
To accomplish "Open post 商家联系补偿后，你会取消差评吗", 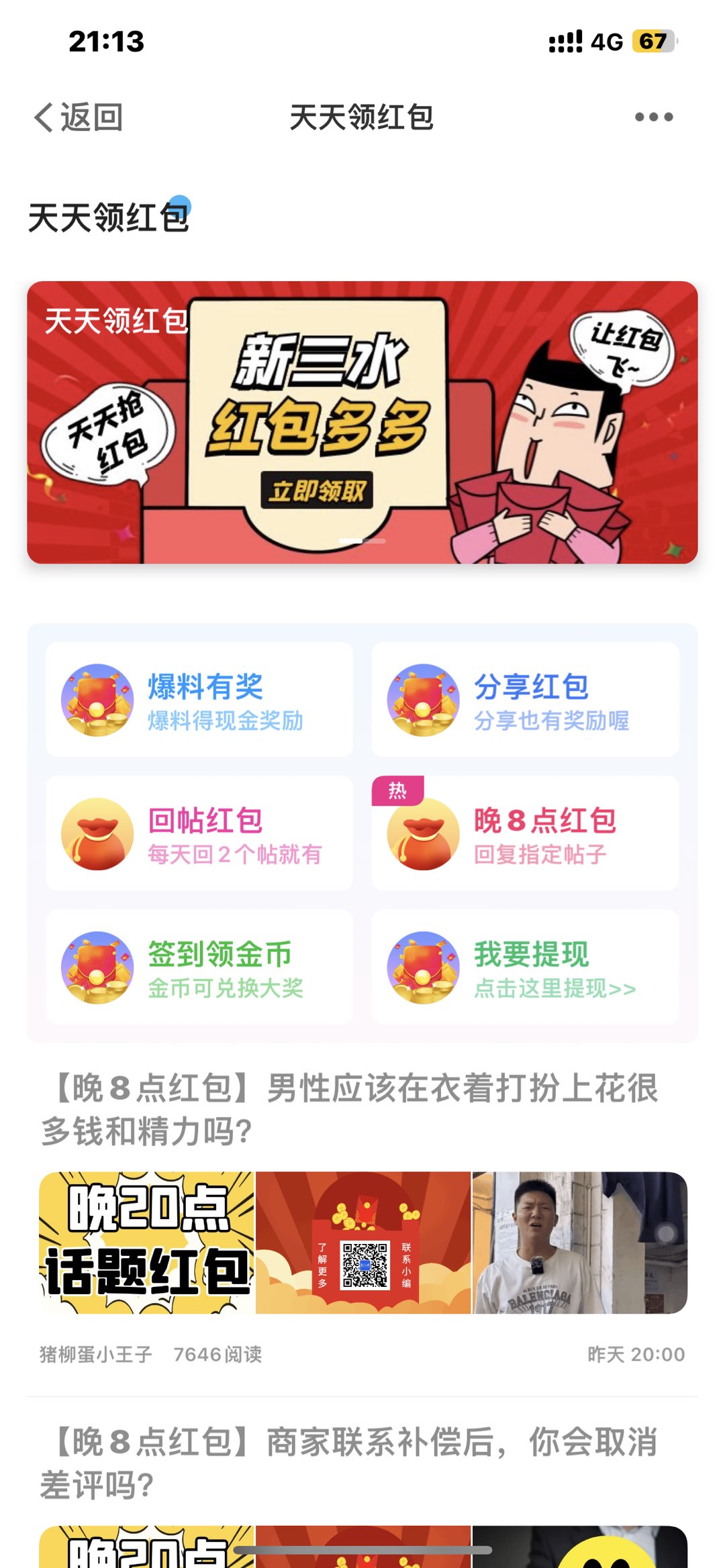I will pos(349,1463).
